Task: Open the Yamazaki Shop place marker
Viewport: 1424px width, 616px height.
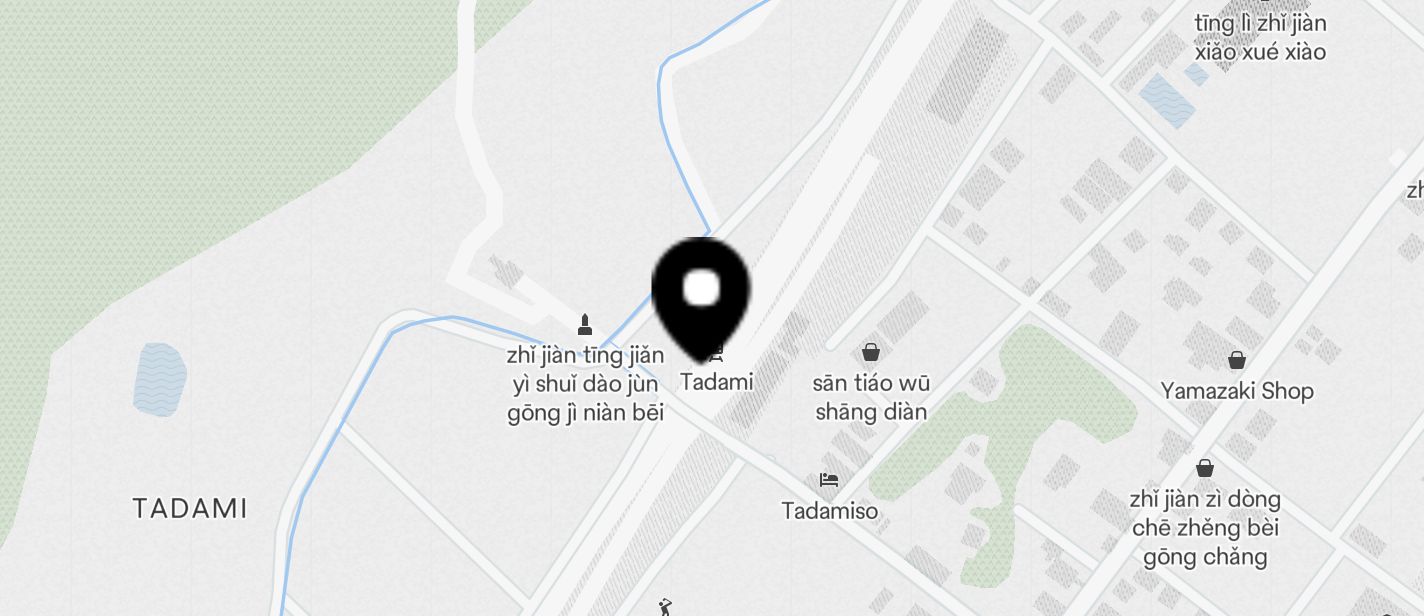Action: tap(1237, 360)
